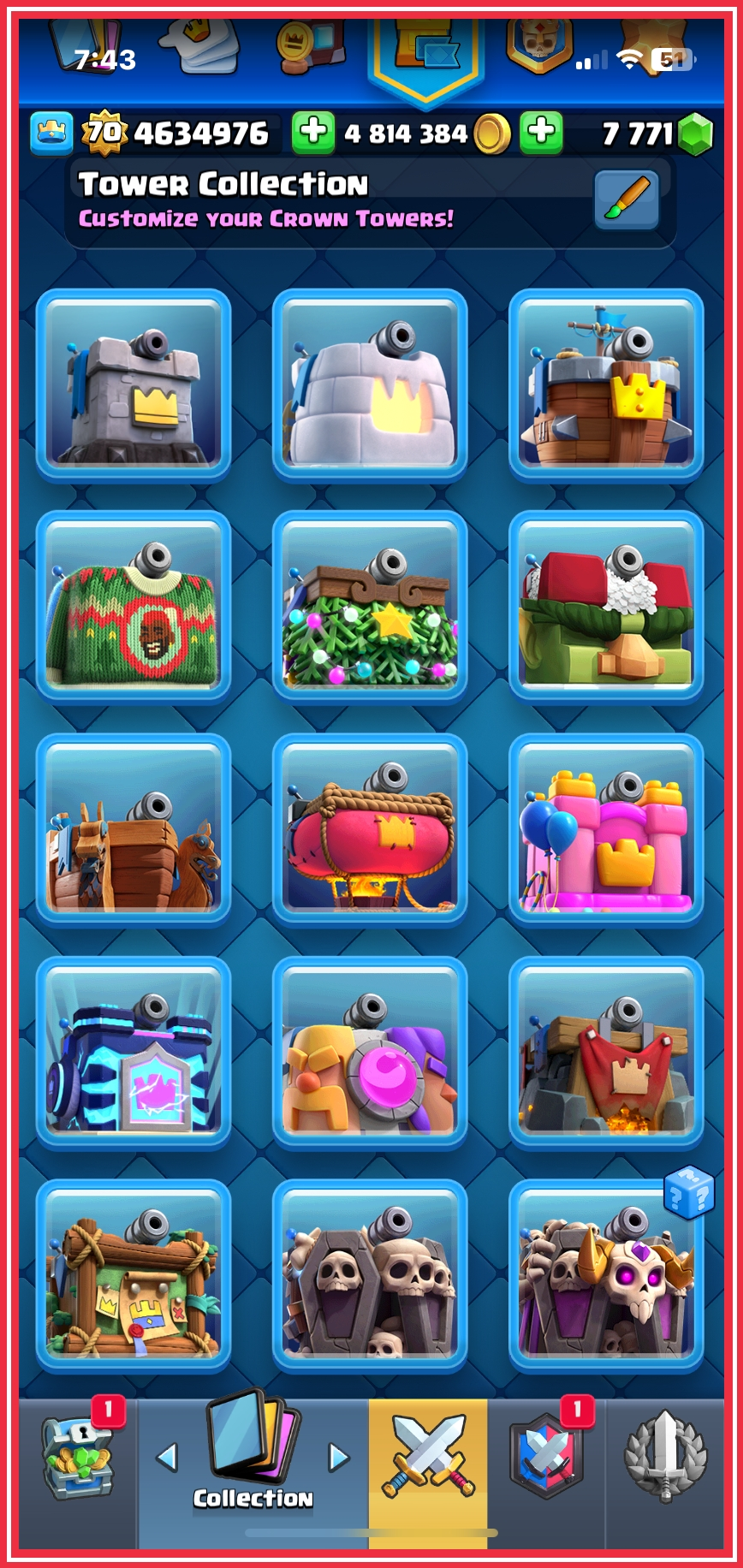Go to the Battle tab
743x1568 pixels.
(428, 1474)
